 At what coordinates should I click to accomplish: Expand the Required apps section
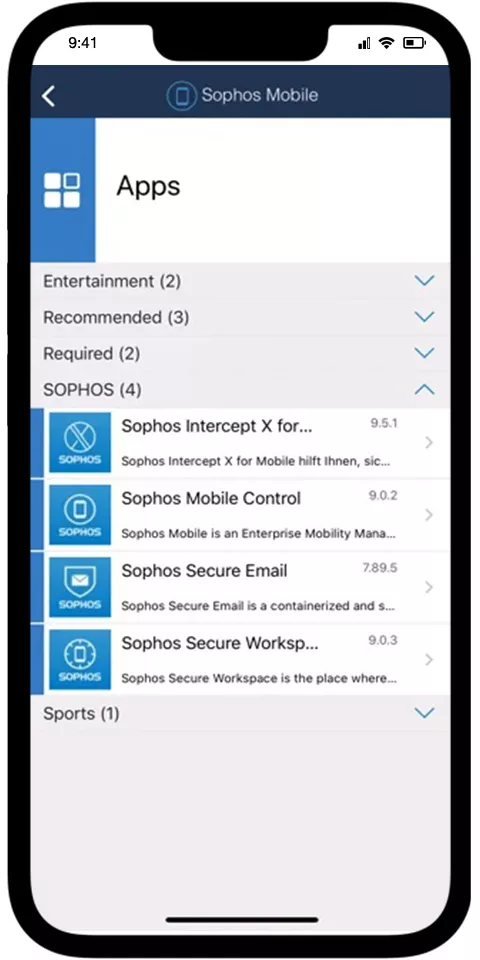coord(240,353)
